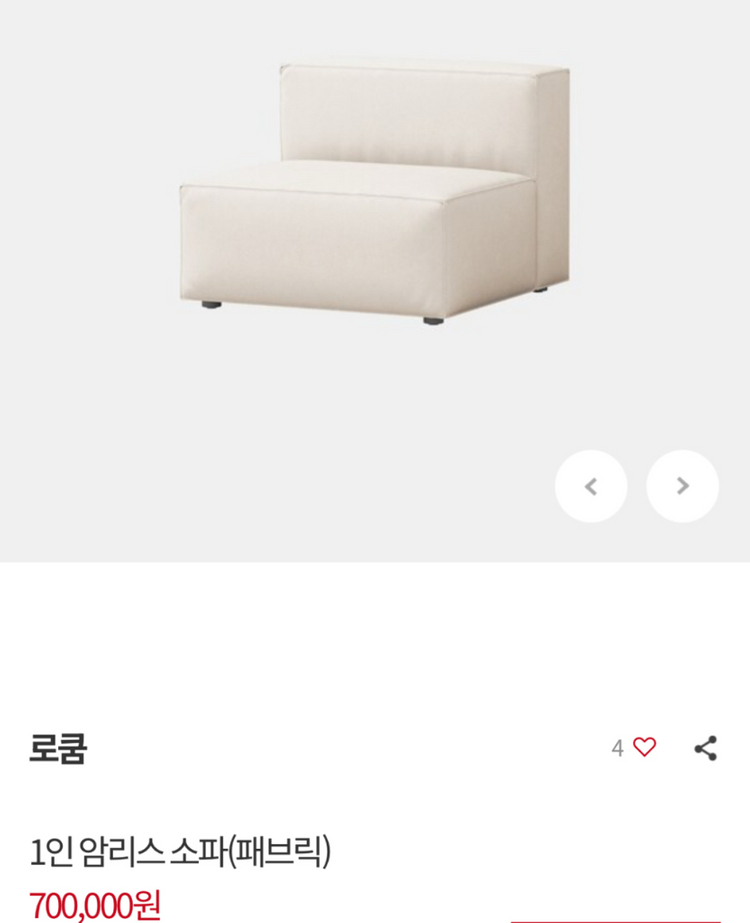Show the next product image
The image size is (750, 923).
click(x=682, y=486)
